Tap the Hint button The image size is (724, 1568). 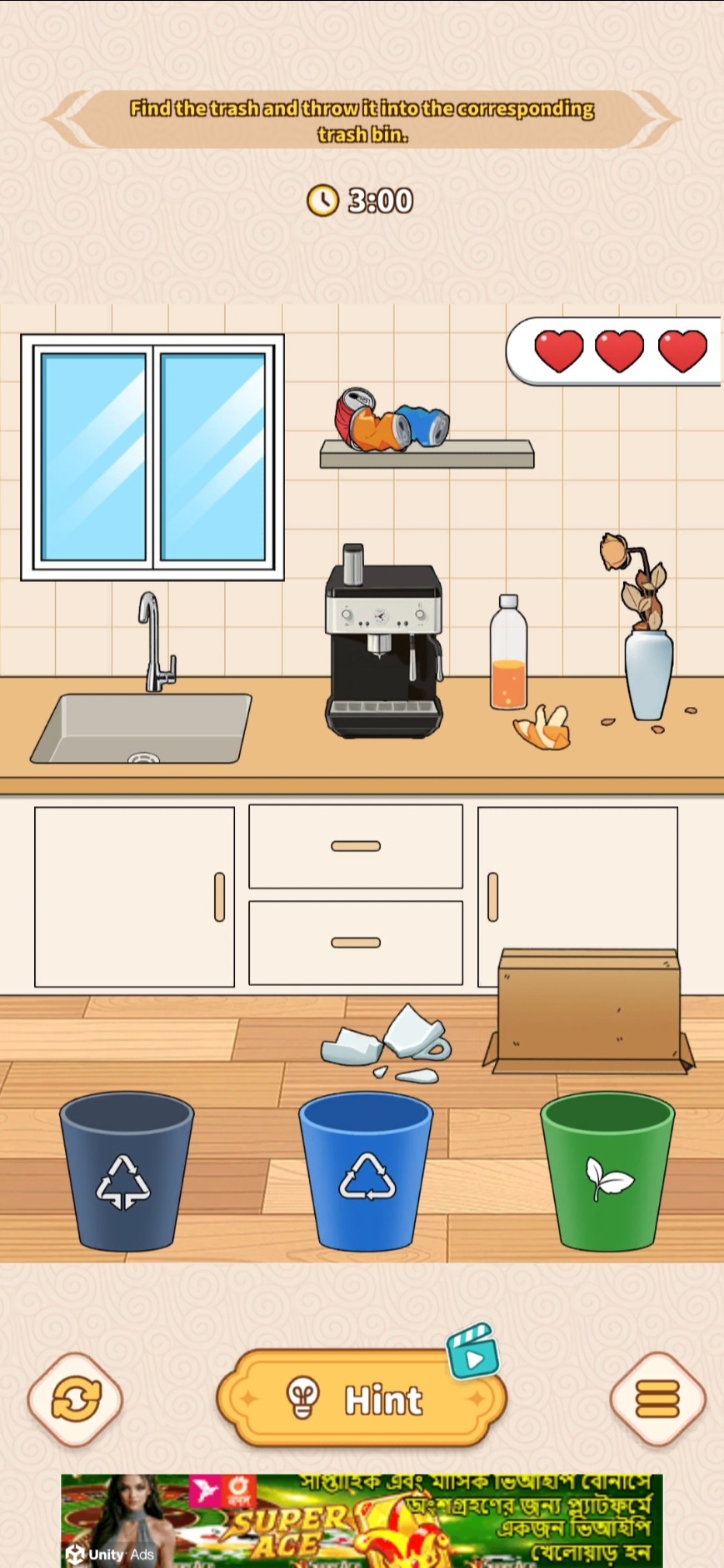pyautogui.click(x=362, y=1400)
